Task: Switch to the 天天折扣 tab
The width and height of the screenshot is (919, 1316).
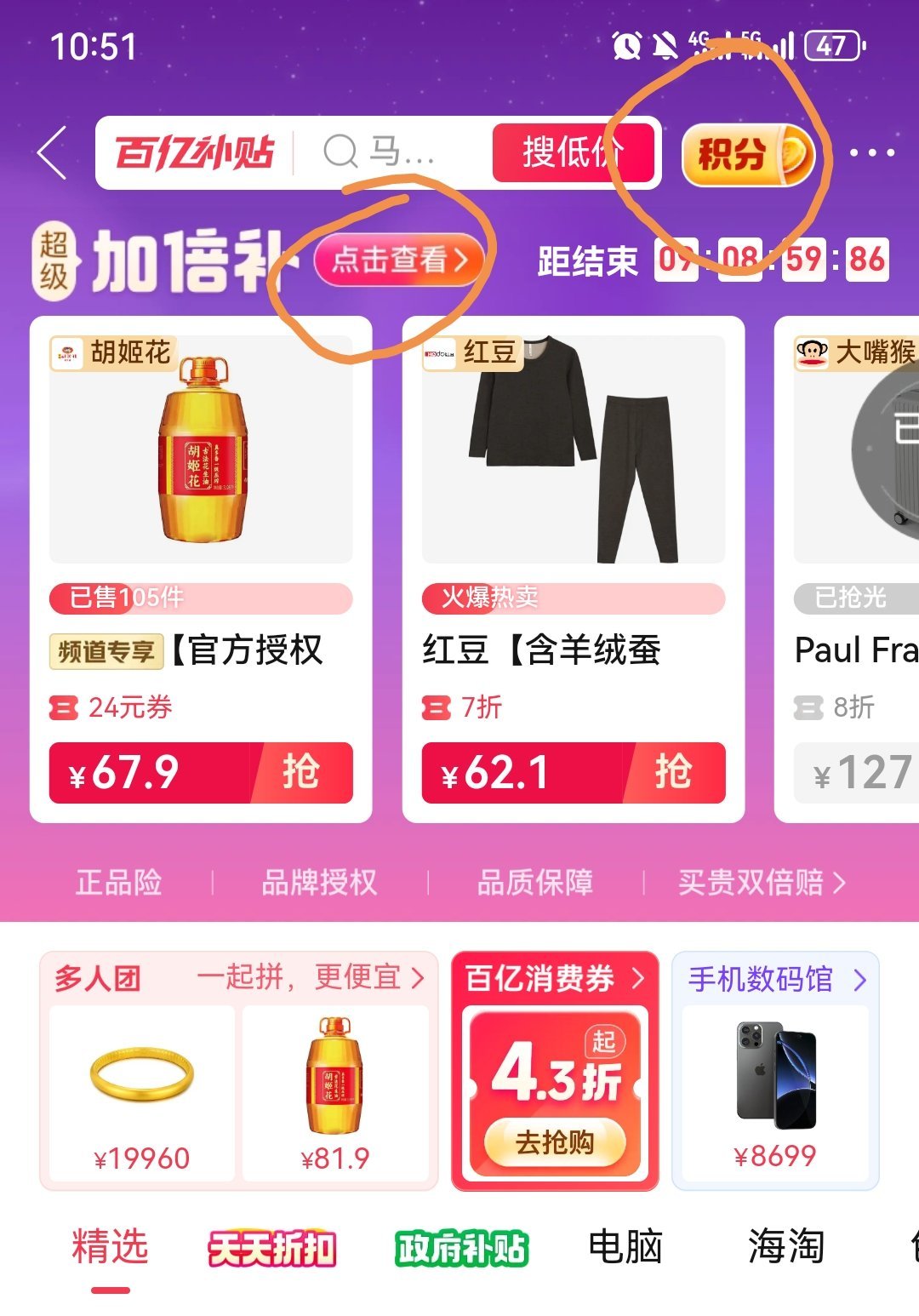Action: (272, 1249)
